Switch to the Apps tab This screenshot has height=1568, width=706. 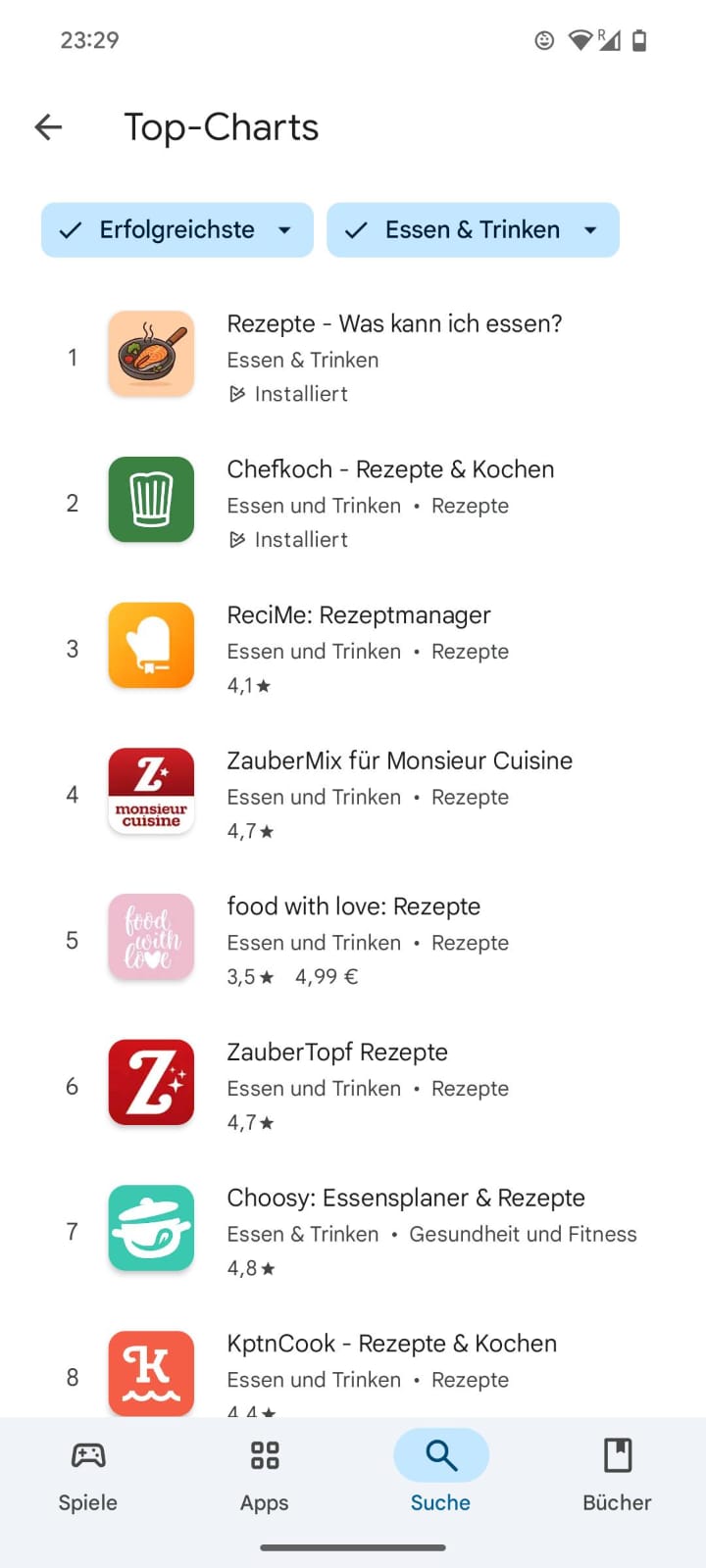click(x=265, y=1475)
